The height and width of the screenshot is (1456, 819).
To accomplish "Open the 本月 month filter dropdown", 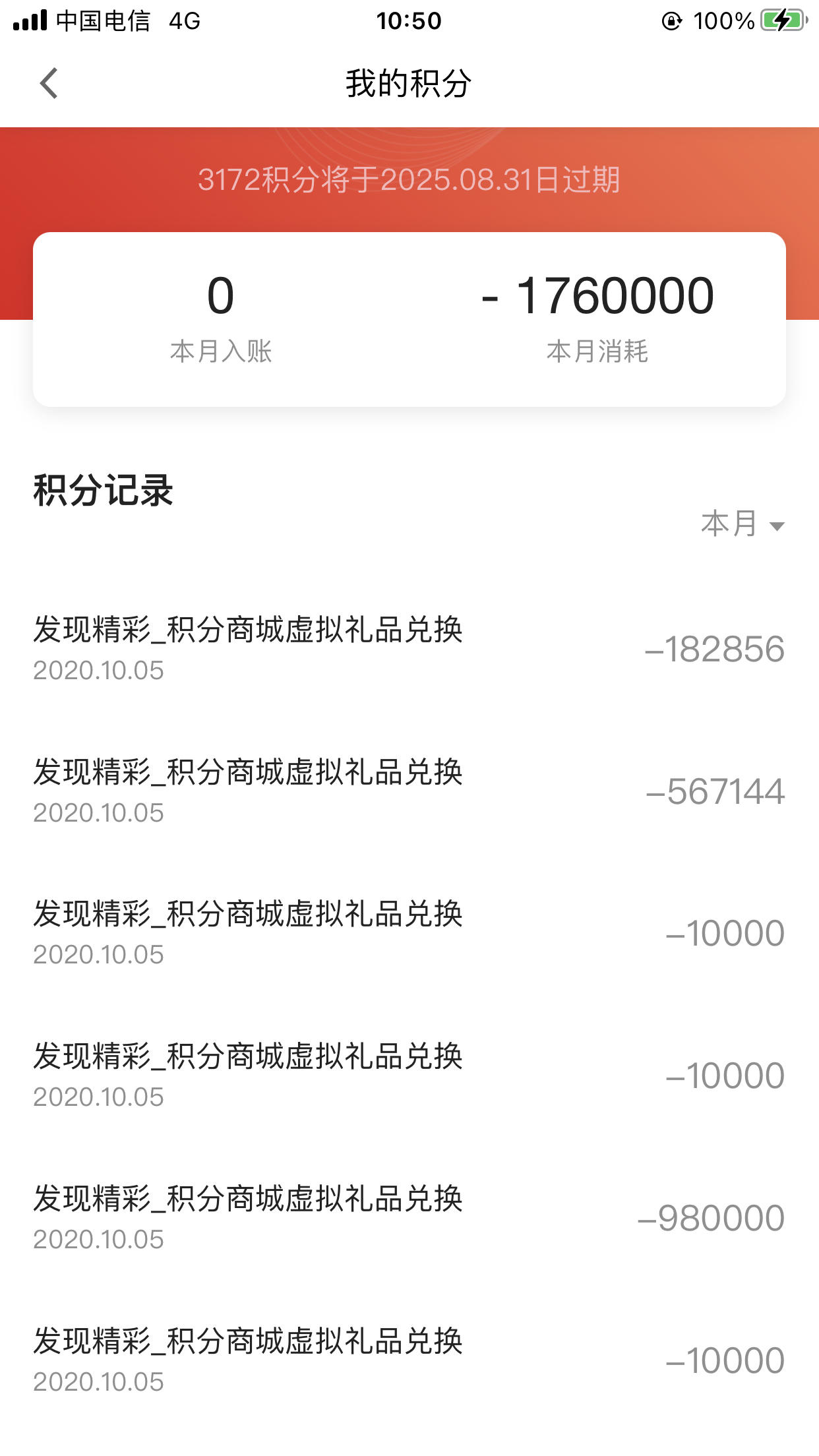I will tap(743, 524).
